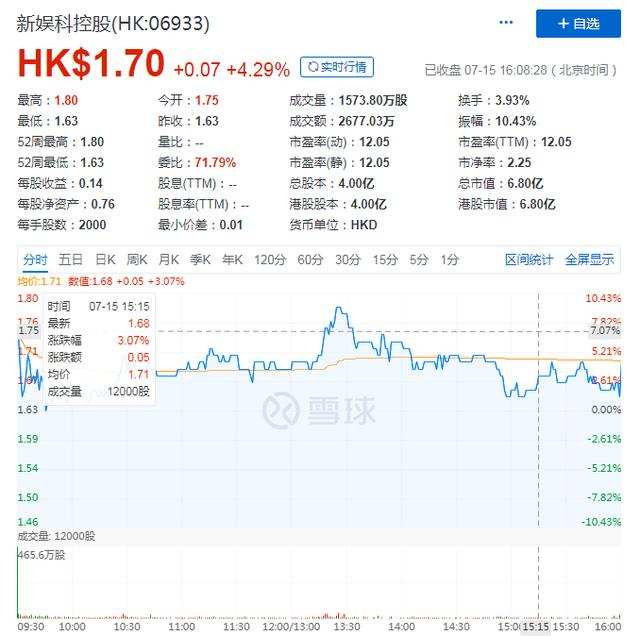Screen dimensions: 640x636
Task: Select the 周K chart tab
Action: pos(136,259)
